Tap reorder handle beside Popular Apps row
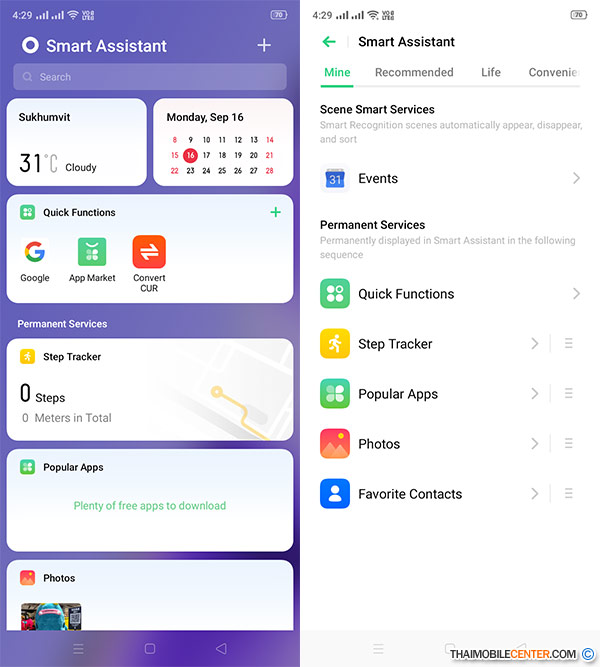This screenshot has height=667, width=600. point(568,394)
